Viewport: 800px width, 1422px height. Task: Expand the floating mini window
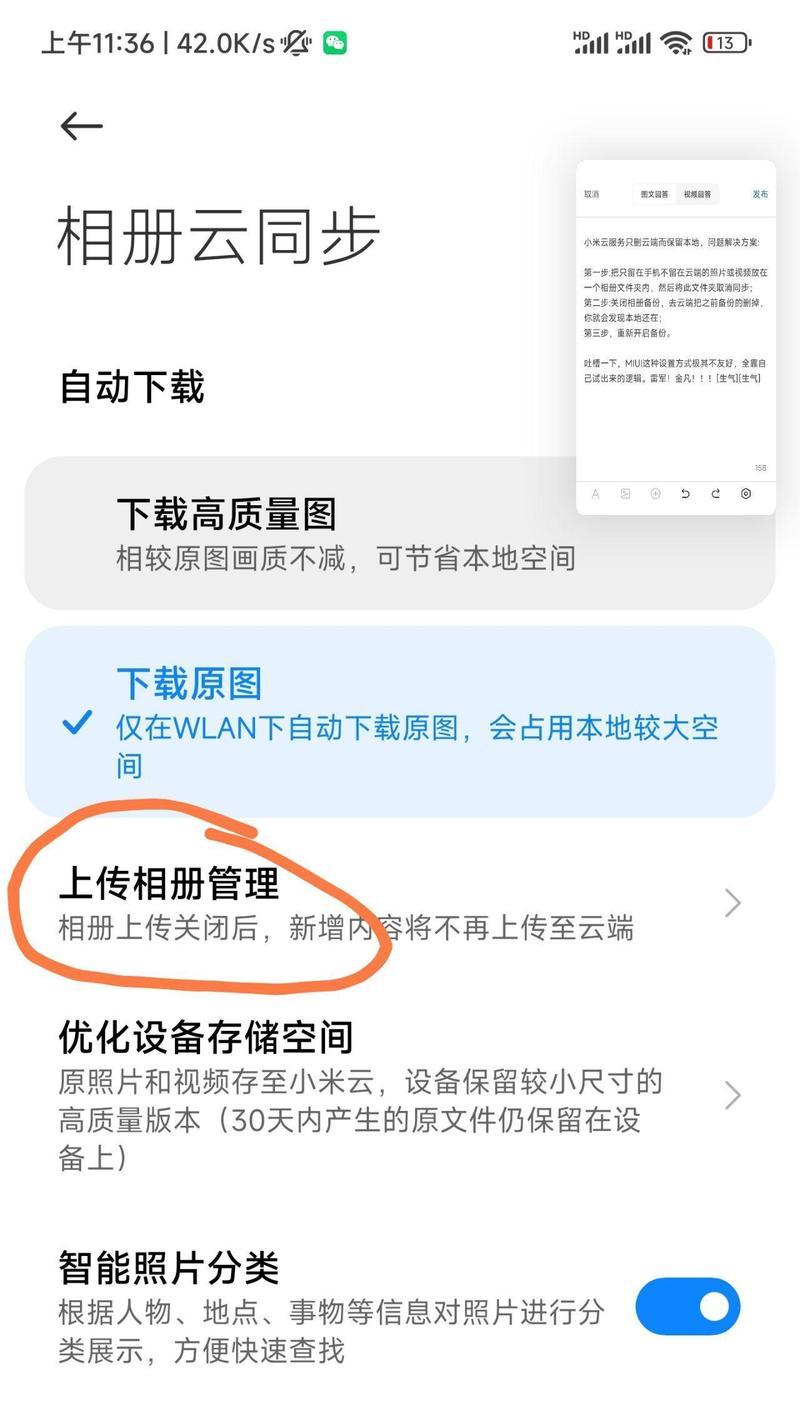pyautogui.click(x=676, y=337)
